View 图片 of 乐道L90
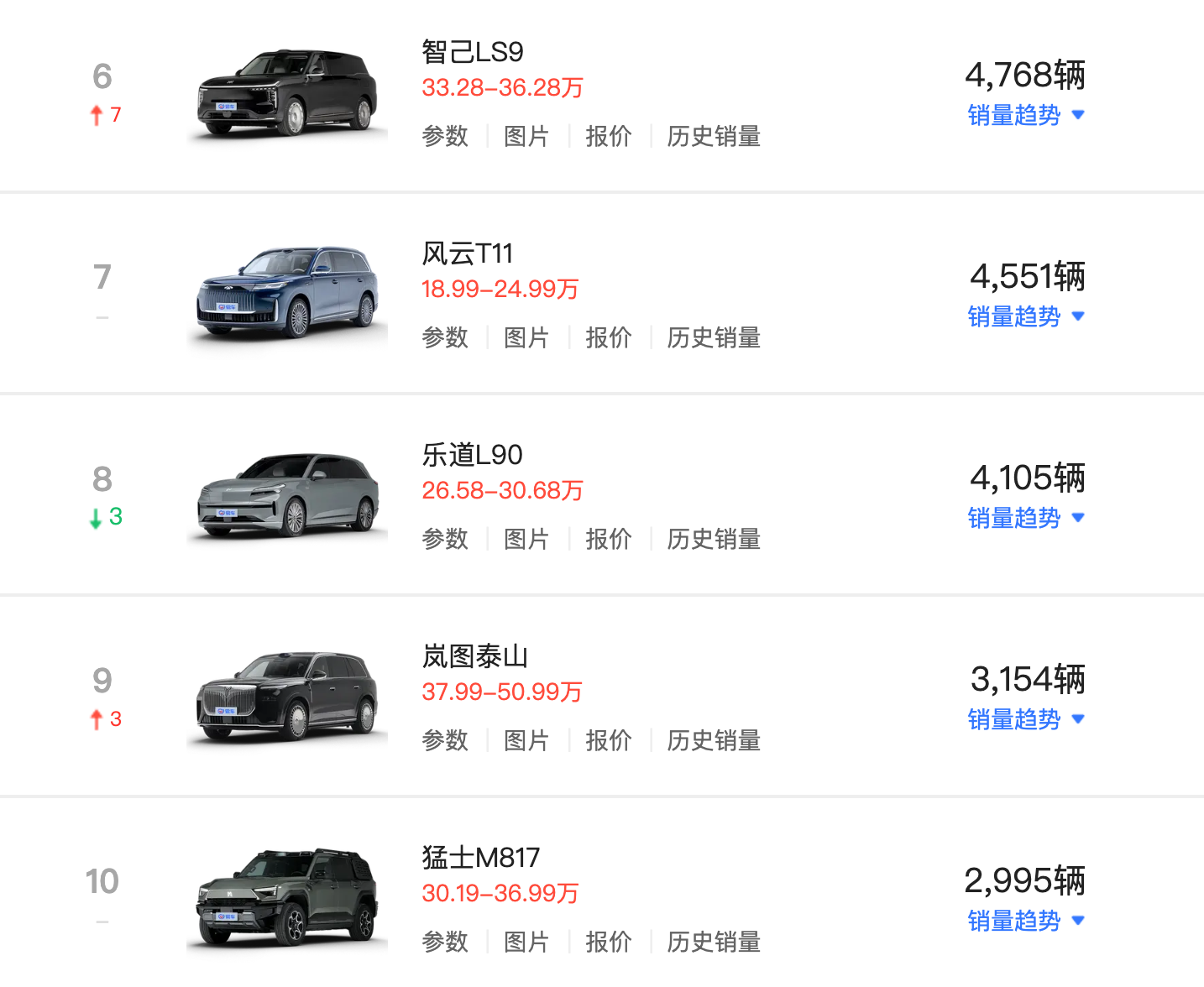 click(526, 539)
